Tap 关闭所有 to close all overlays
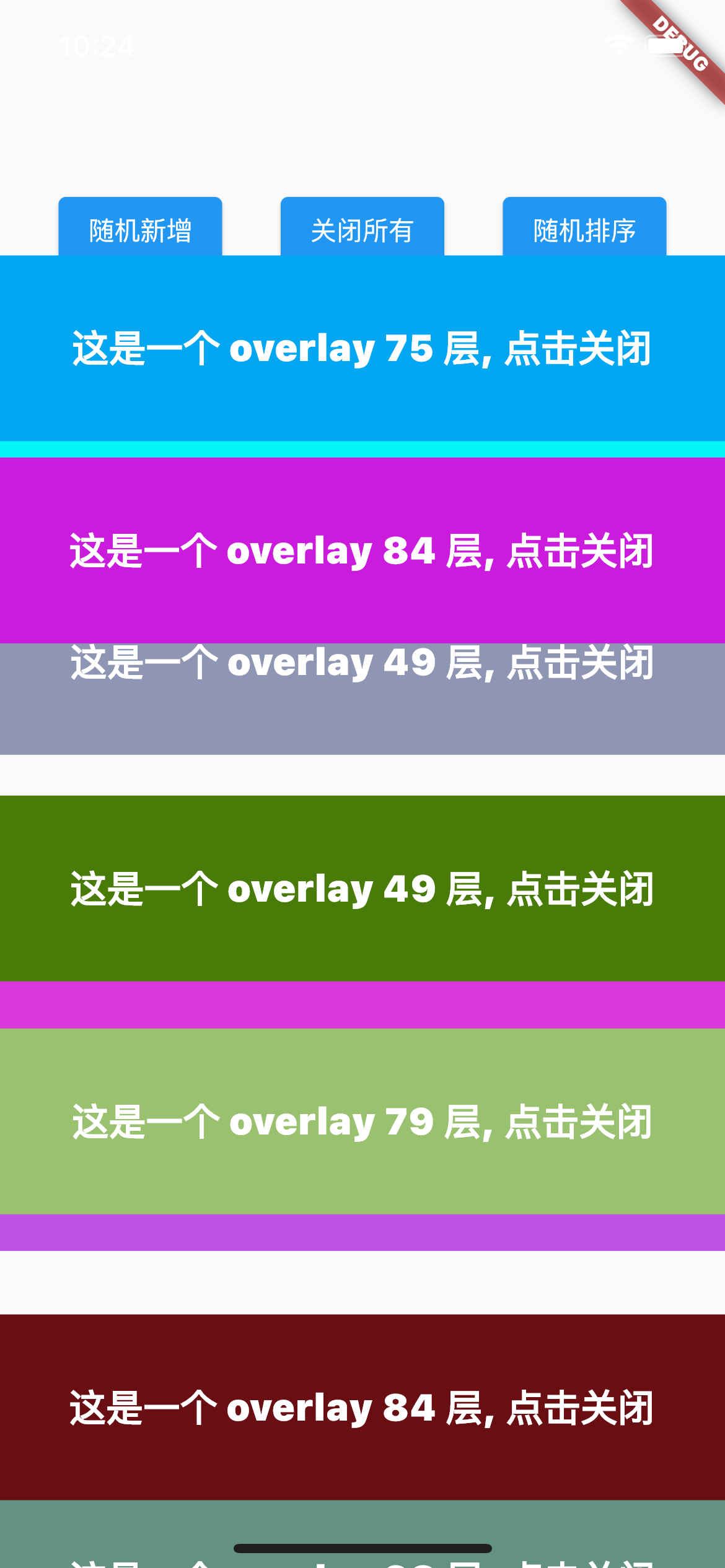This screenshot has width=725, height=1568. 362,228
